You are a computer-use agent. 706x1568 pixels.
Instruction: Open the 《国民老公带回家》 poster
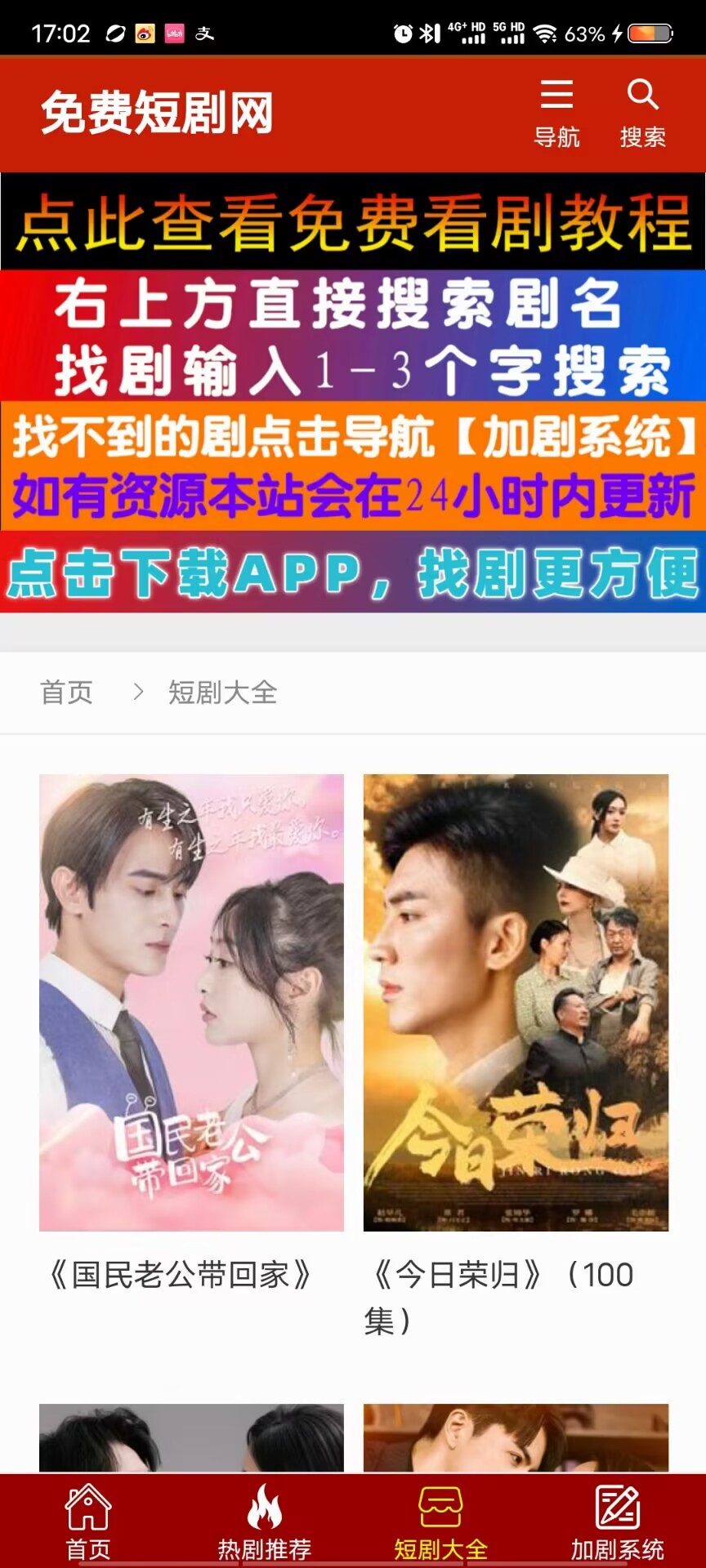[x=191, y=1002]
